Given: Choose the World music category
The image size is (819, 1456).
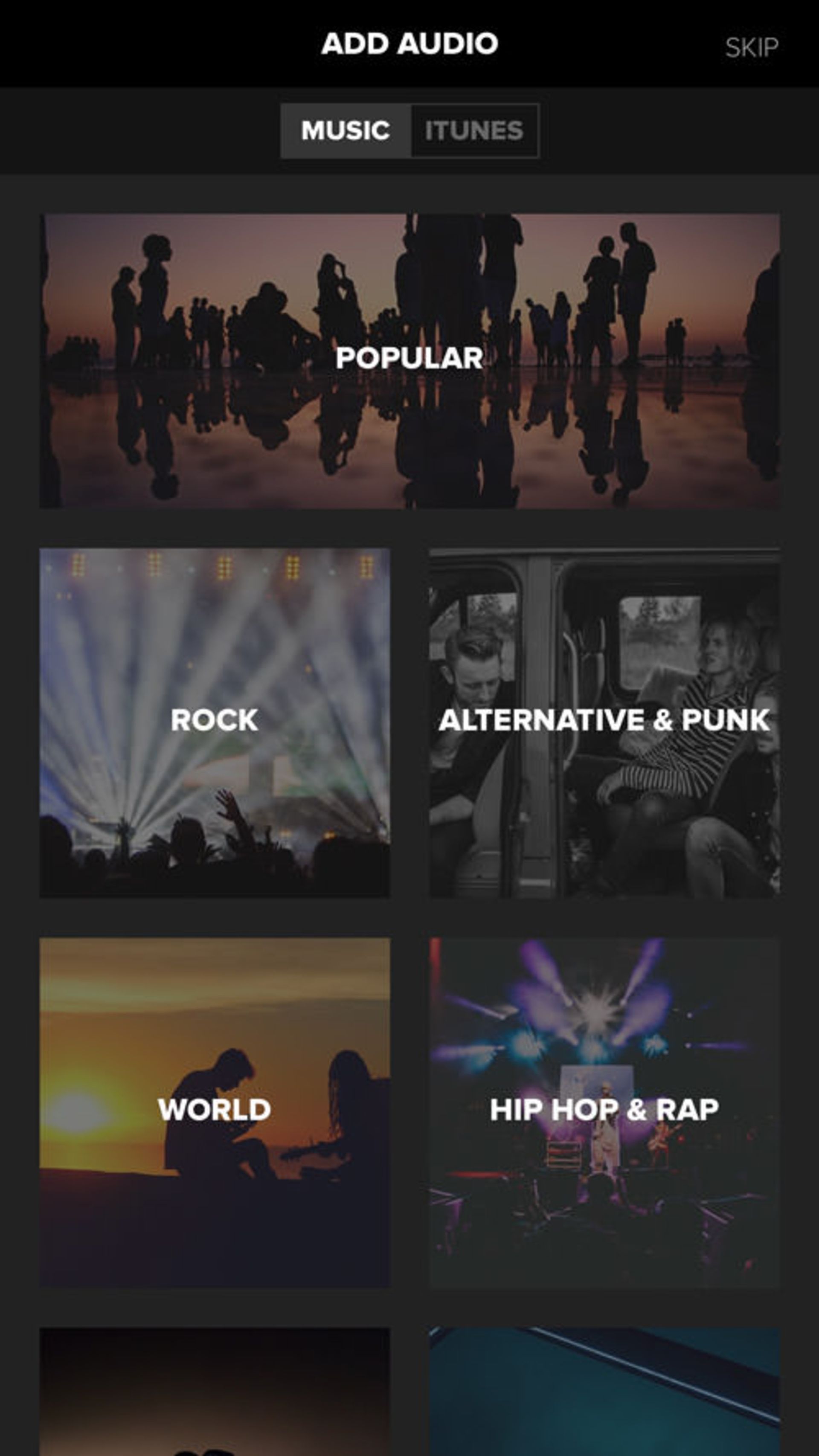Looking at the screenshot, I should click(214, 1113).
